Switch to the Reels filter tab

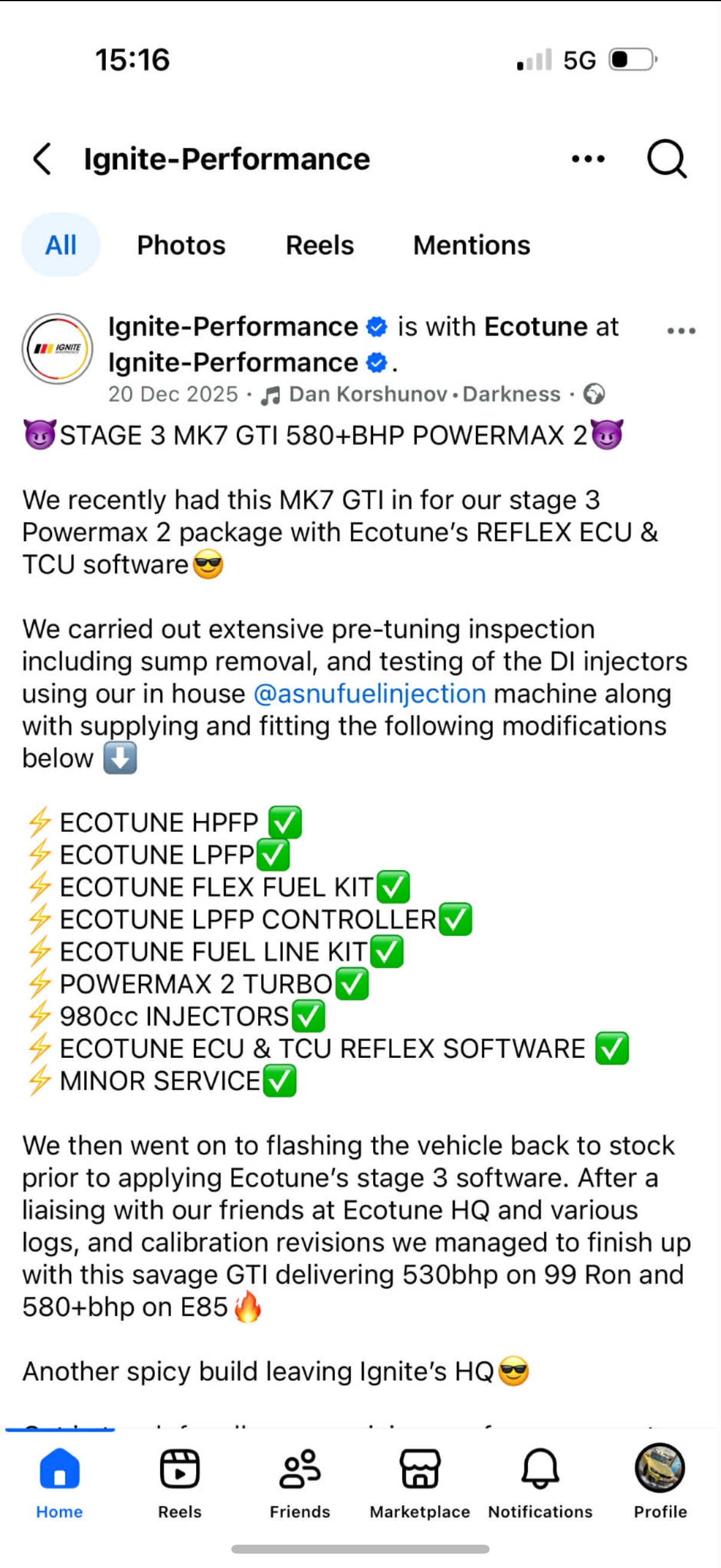[319, 245]
